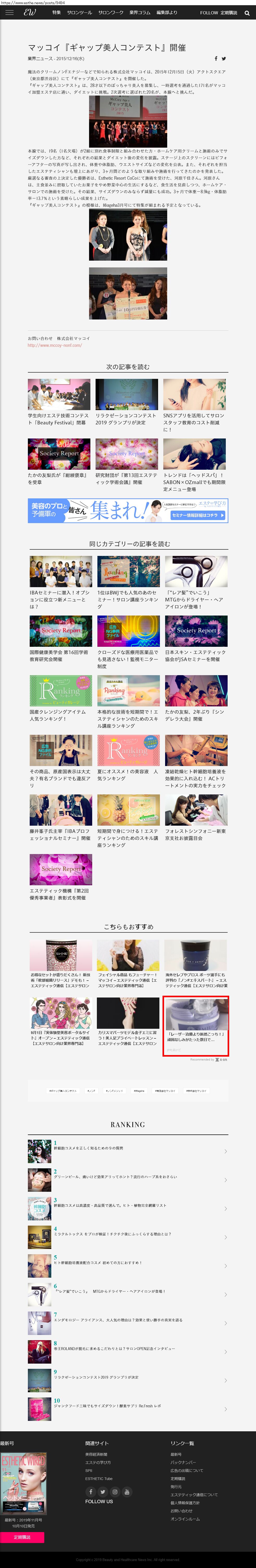Open the search magnifier in the header
Viewport: 256px width, 1568px height.
(x=247, y=13)
